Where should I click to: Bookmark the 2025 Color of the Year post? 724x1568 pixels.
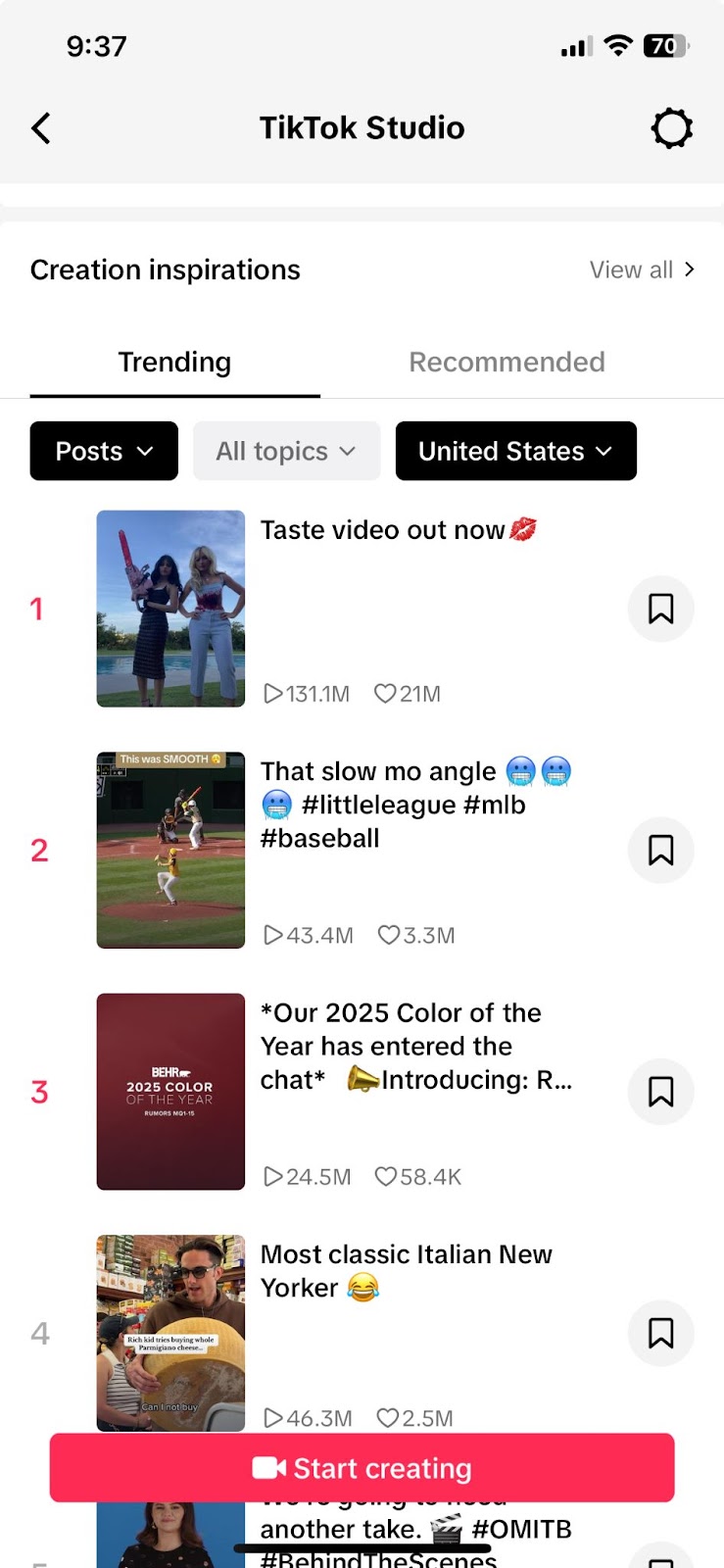point(660,1092)
